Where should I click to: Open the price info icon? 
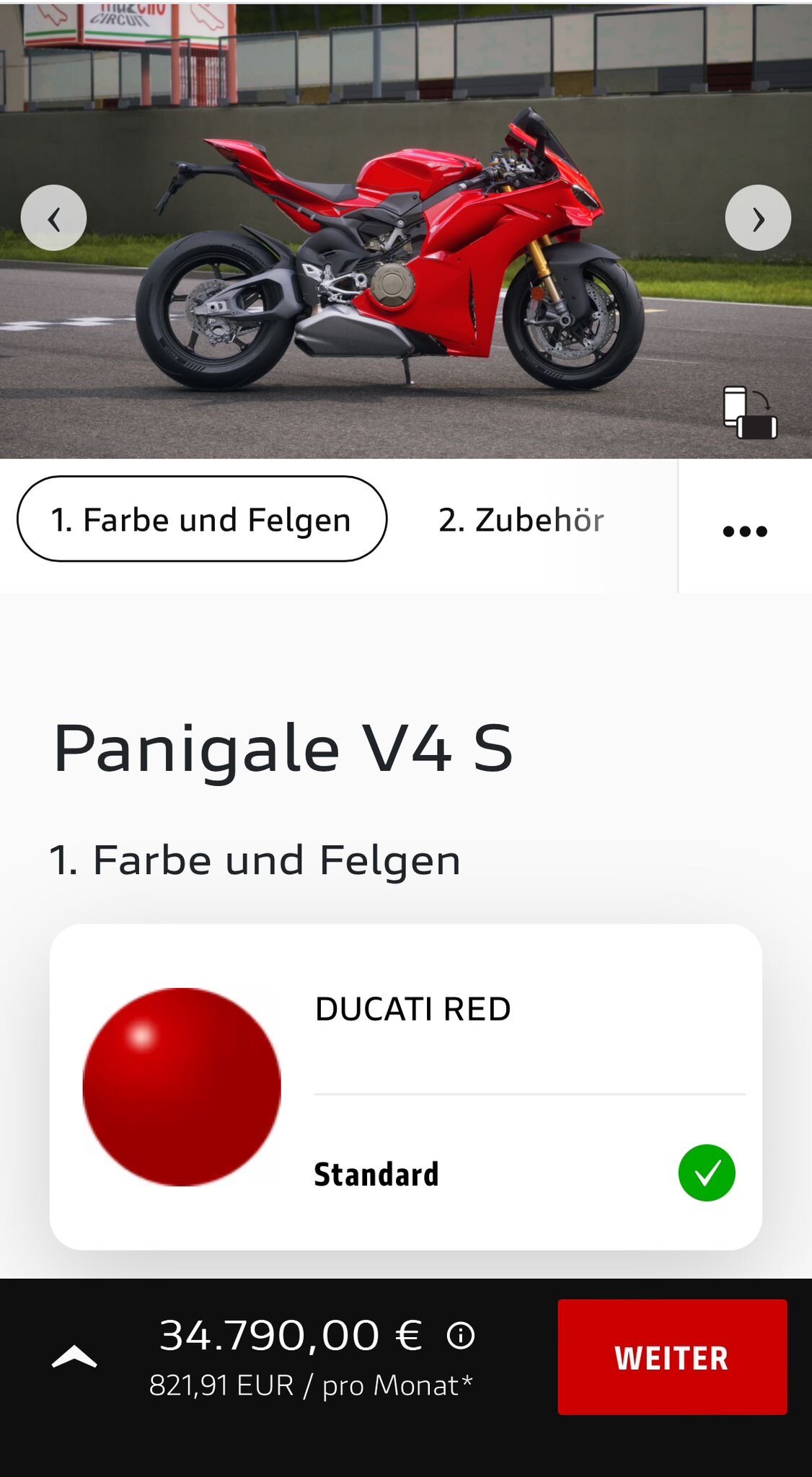pyautogui.click(x=461, y=1336)
